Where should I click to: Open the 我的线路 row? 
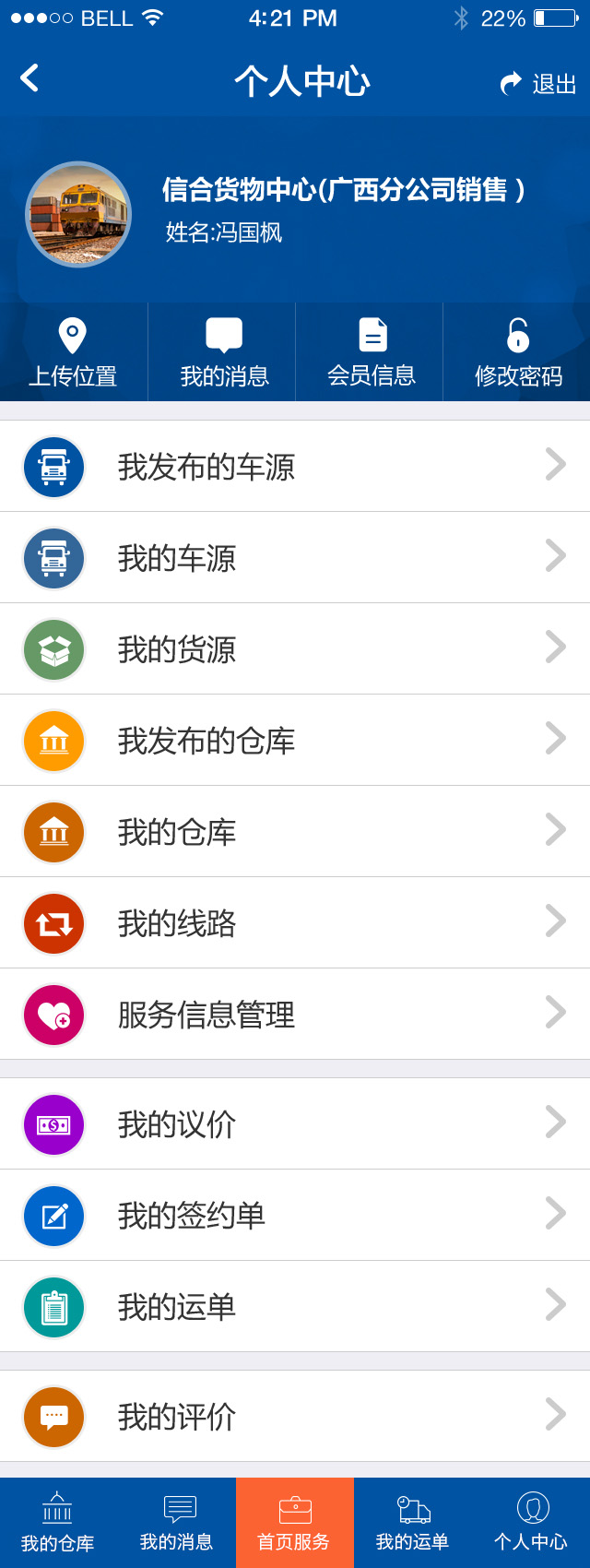[295, 923]
